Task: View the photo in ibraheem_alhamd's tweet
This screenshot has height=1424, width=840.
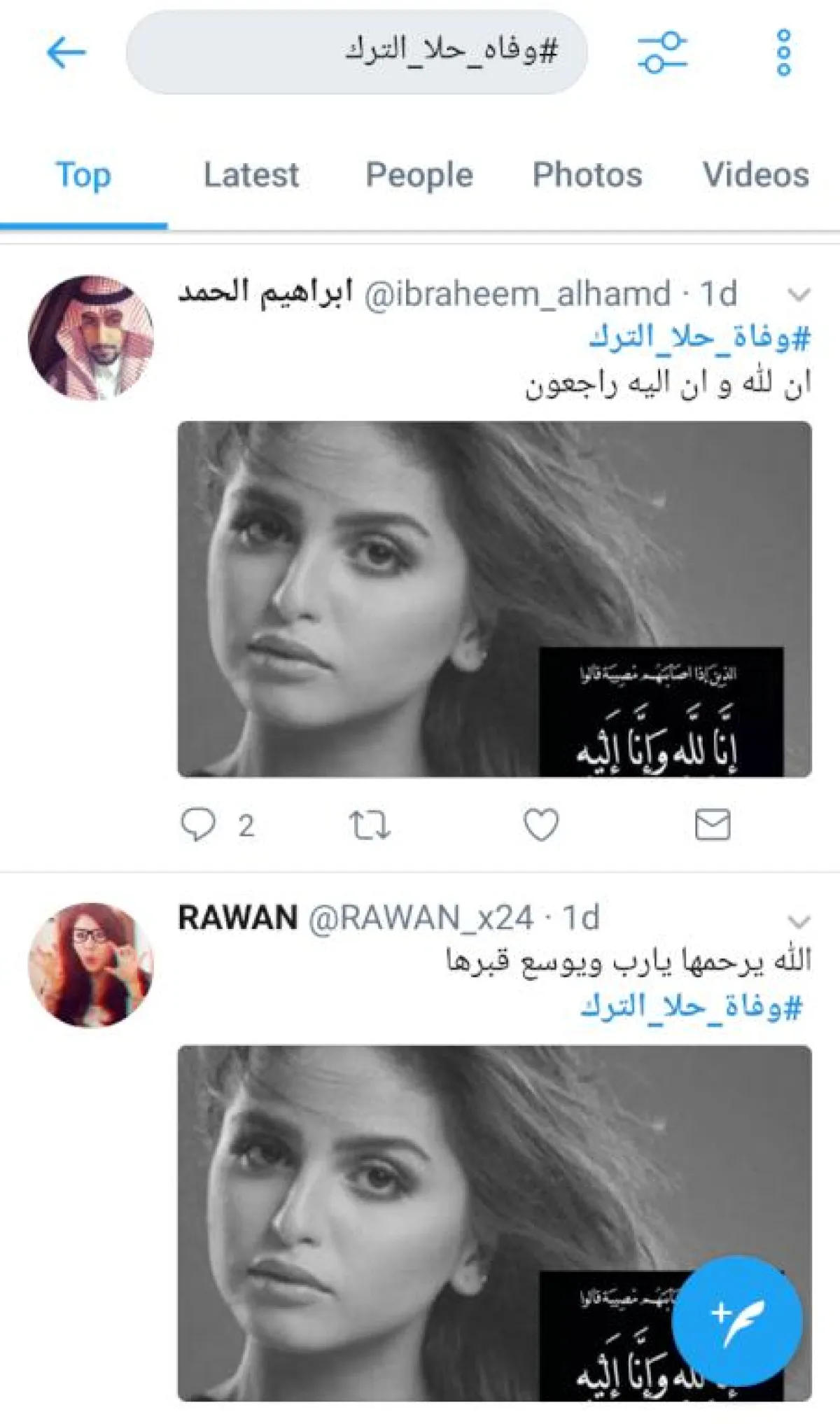Action: (494, 599)
